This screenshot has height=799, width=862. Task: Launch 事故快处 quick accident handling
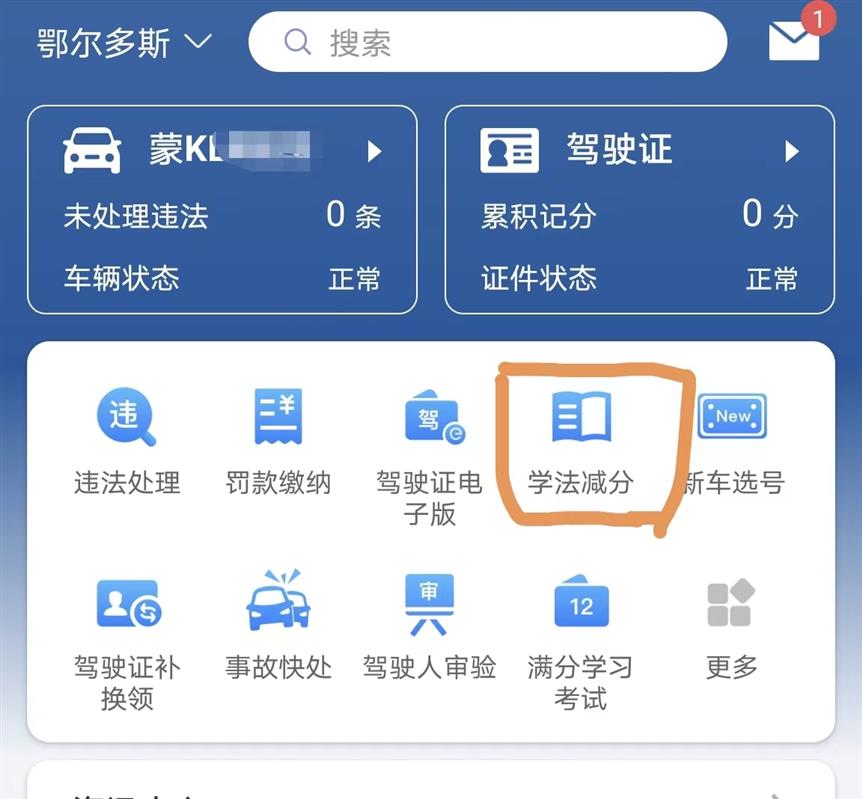click(x=278, y=625)
